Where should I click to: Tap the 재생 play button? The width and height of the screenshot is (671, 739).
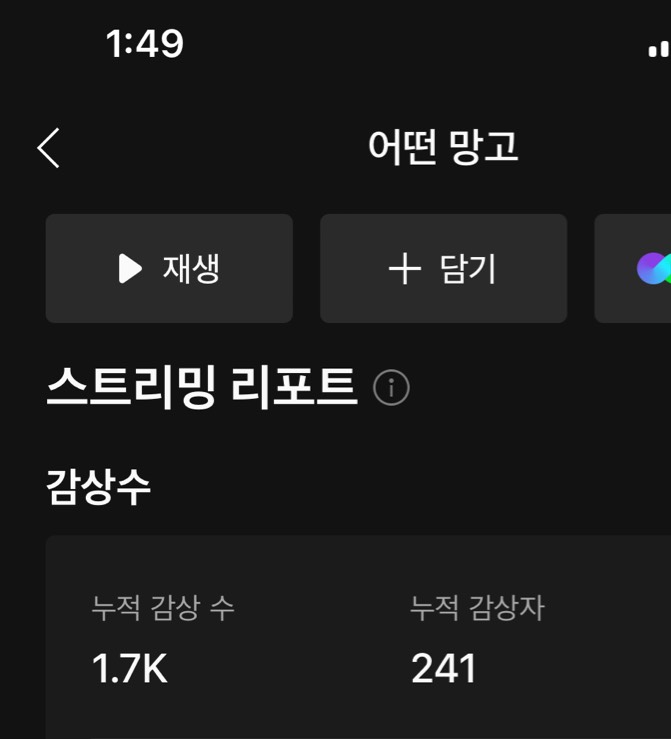tap(169, 268)
